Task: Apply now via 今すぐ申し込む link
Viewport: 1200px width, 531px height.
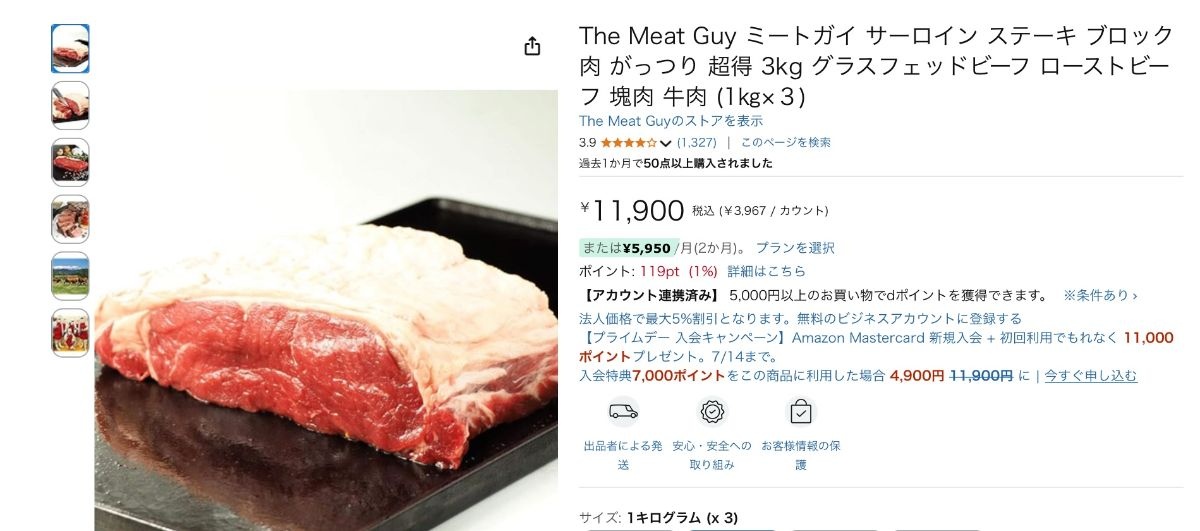Action: click(x=1090, y=376)
